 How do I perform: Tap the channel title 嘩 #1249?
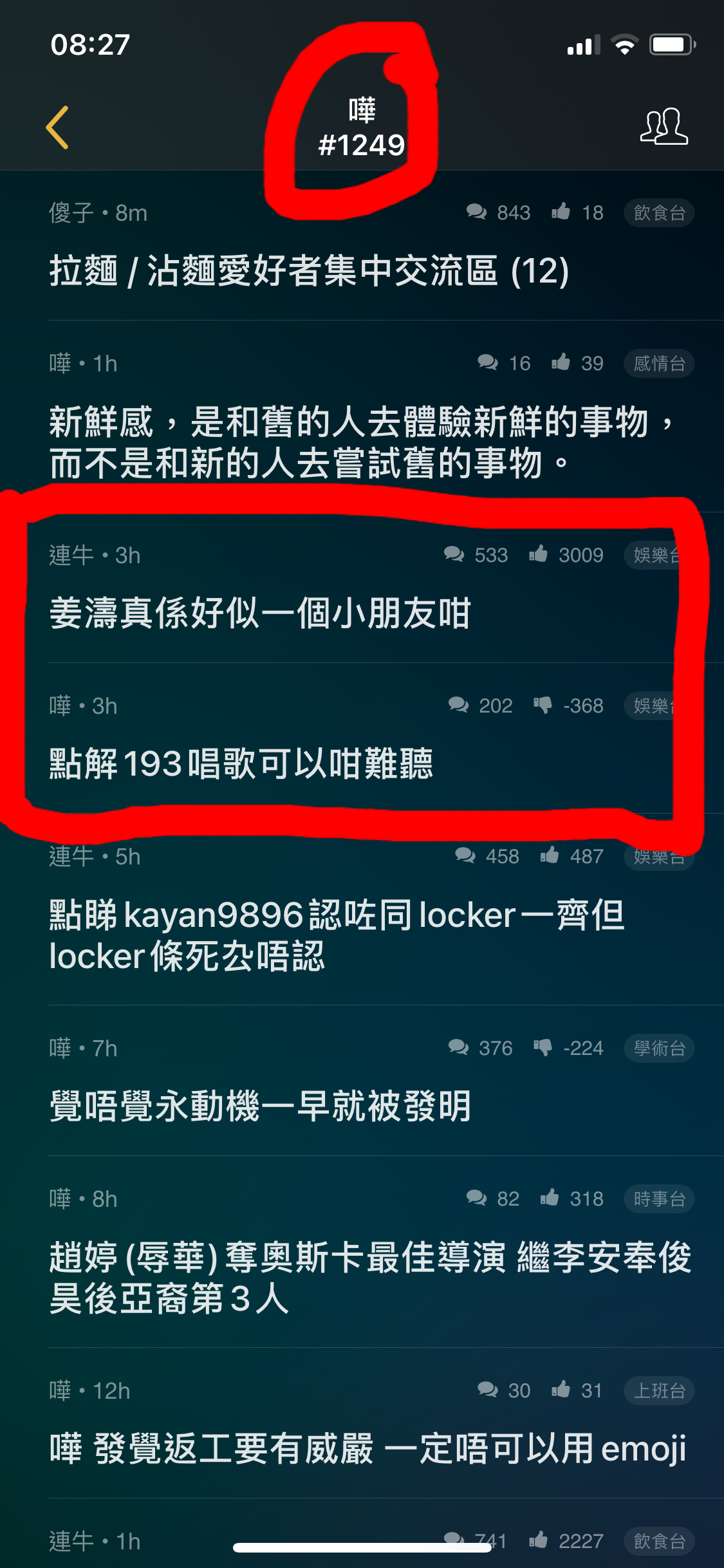362,127
